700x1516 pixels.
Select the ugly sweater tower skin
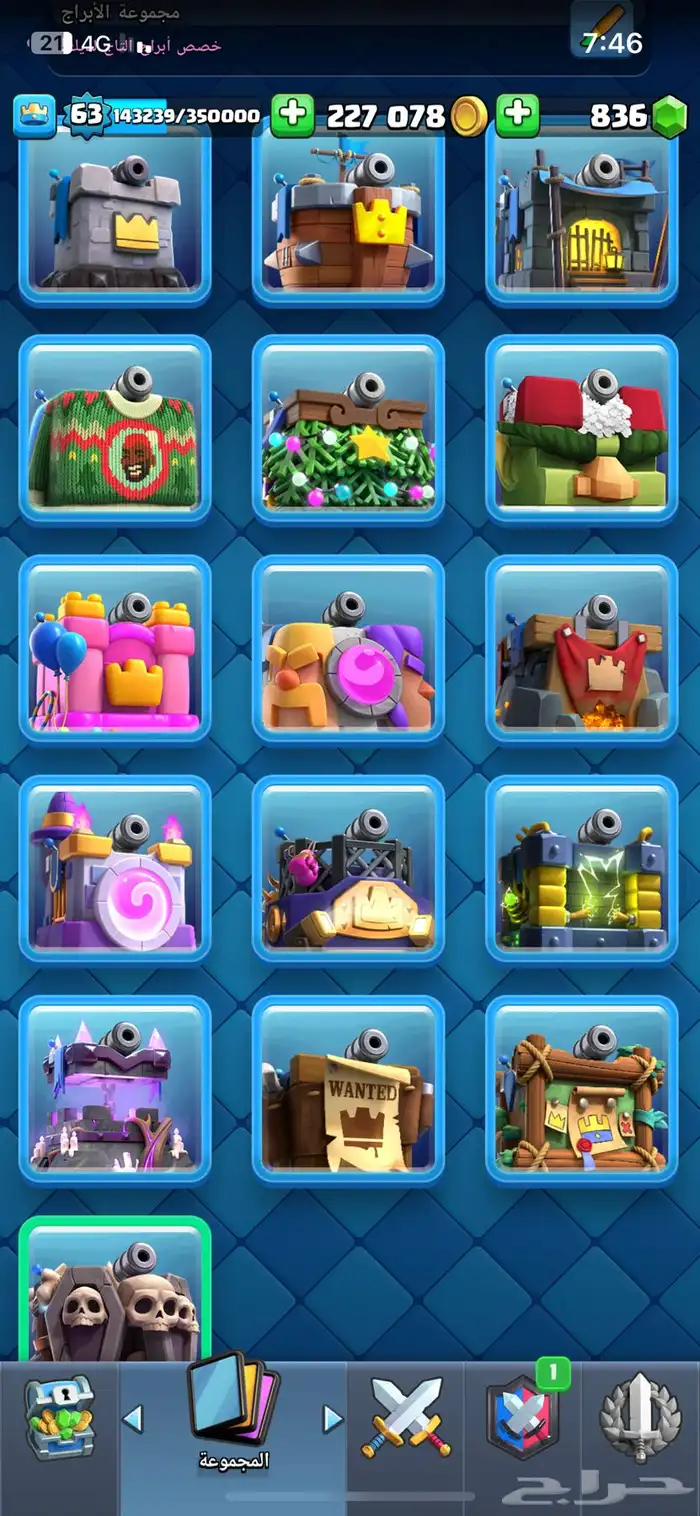click(x=115, y=430)
